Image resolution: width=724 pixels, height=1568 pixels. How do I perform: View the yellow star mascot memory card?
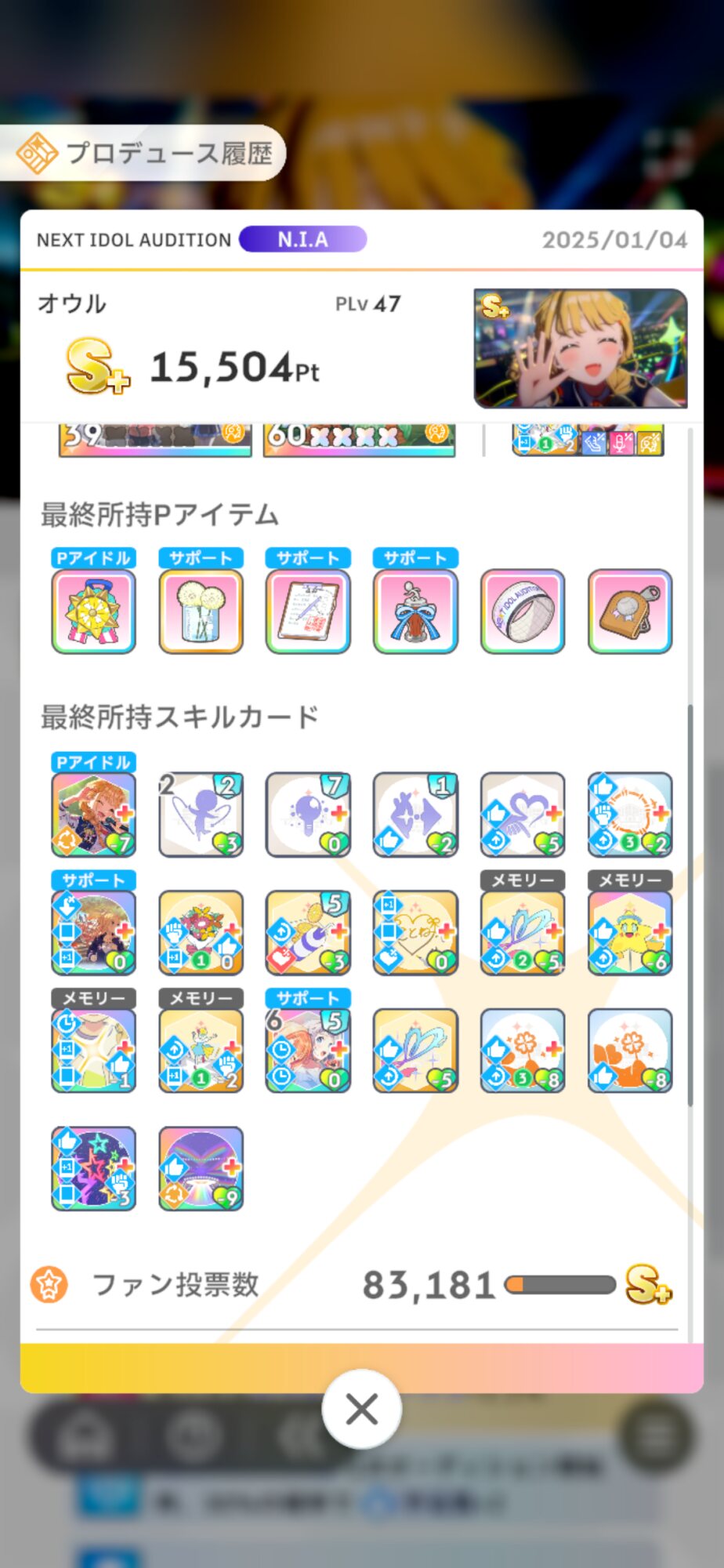(629, 932)
